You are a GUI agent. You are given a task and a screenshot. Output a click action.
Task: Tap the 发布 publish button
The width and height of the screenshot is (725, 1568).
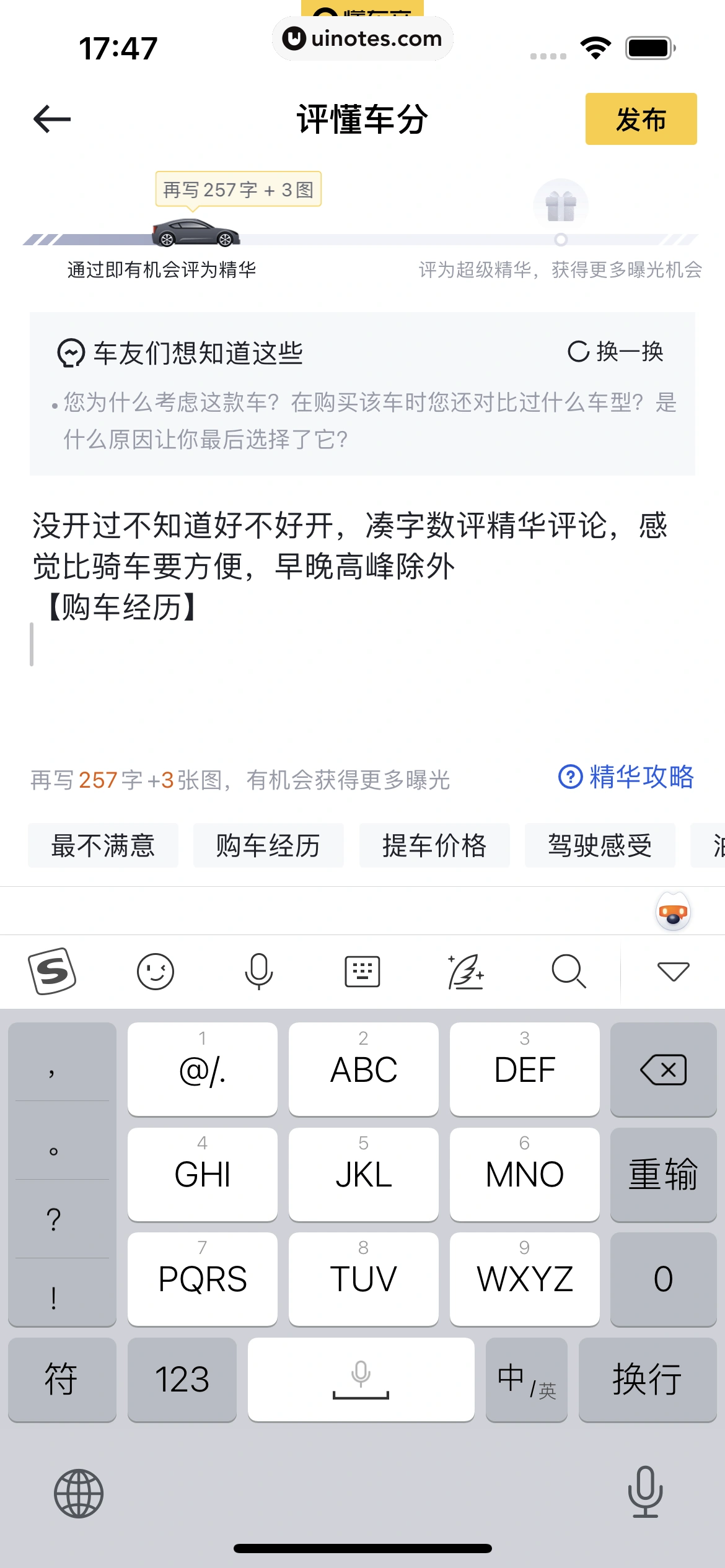click(641, 119)
